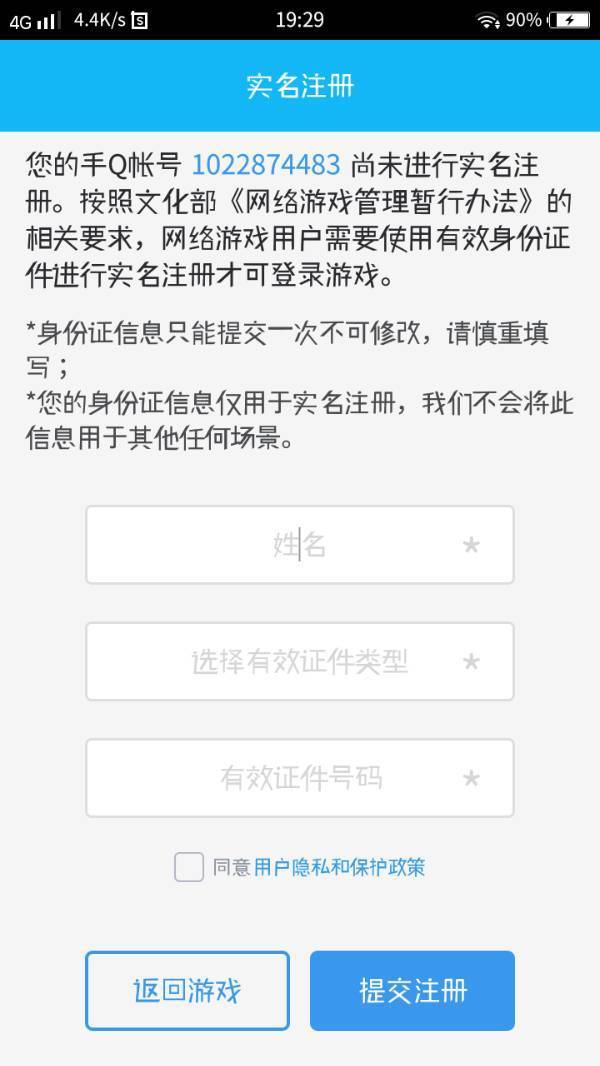Check the 同意 privacy policy checkbox
The height and width of the screenshot is (1066, 600).
pos(189,867)
